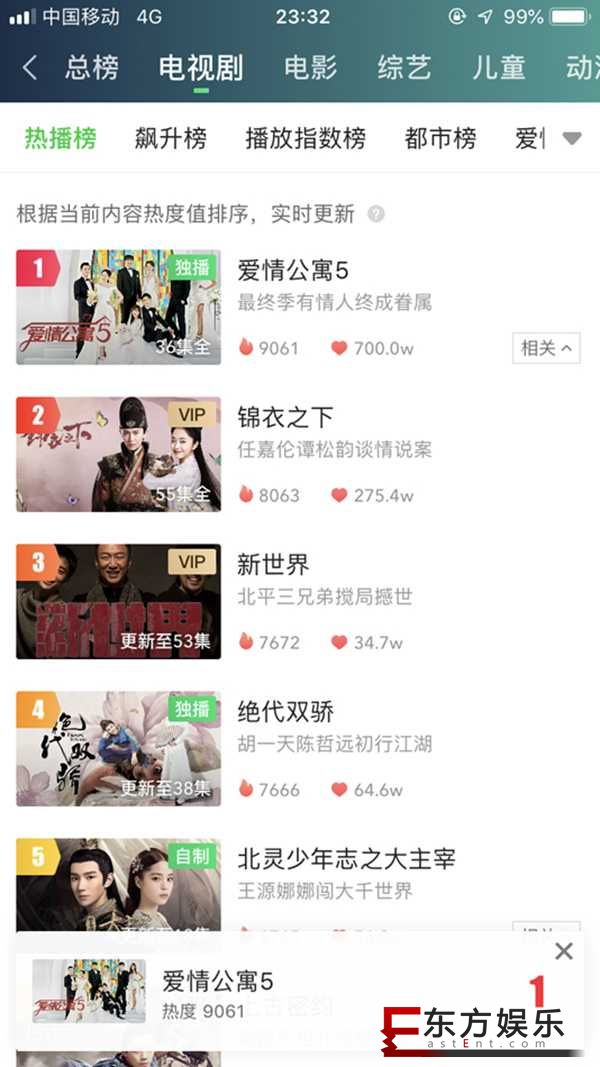The height and width of the screenshot is (1067, 600).
Task: Dismiss the 爱情公寓5 popup card
Action: (564, 951)
